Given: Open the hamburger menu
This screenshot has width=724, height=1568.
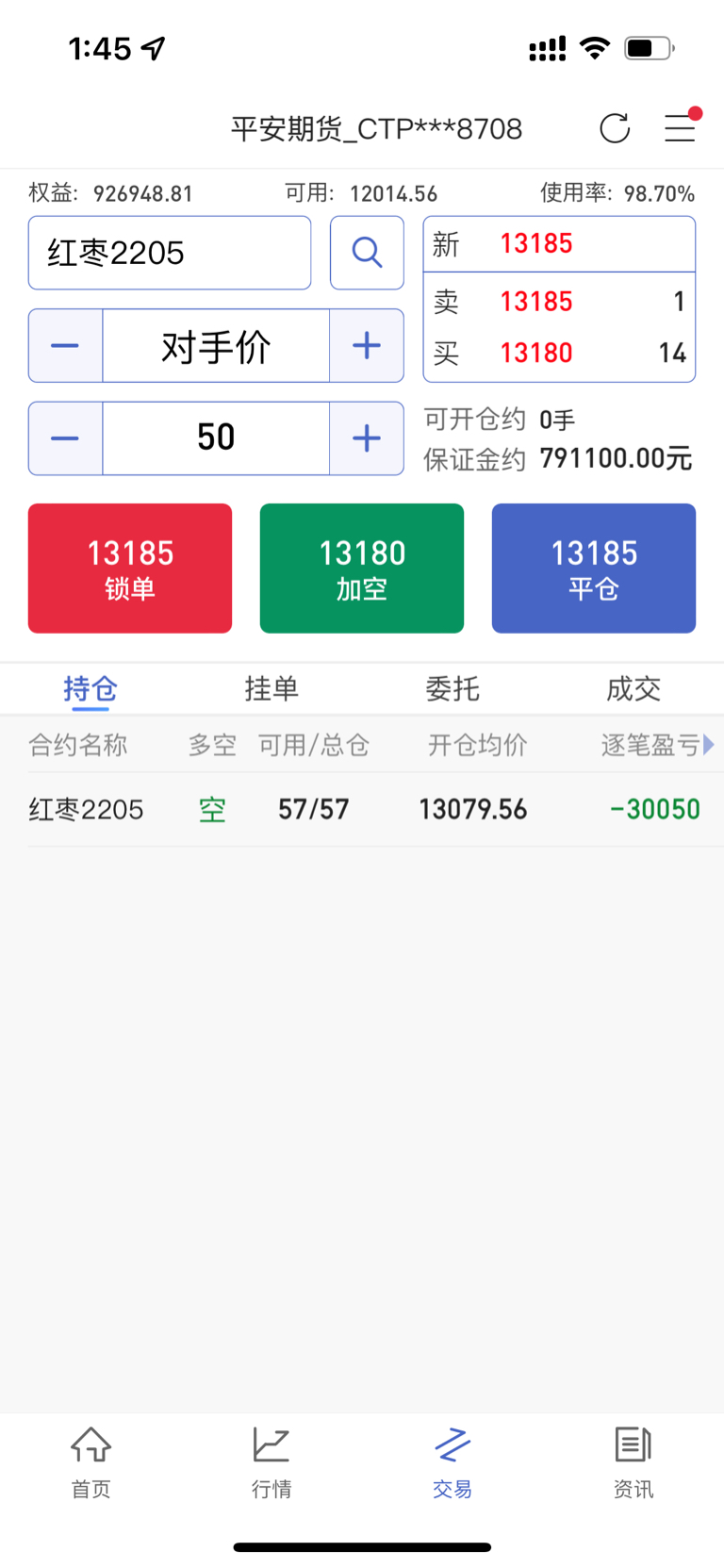Looking at the screenshot, I should pyautogui.click(x=680, y=127).
